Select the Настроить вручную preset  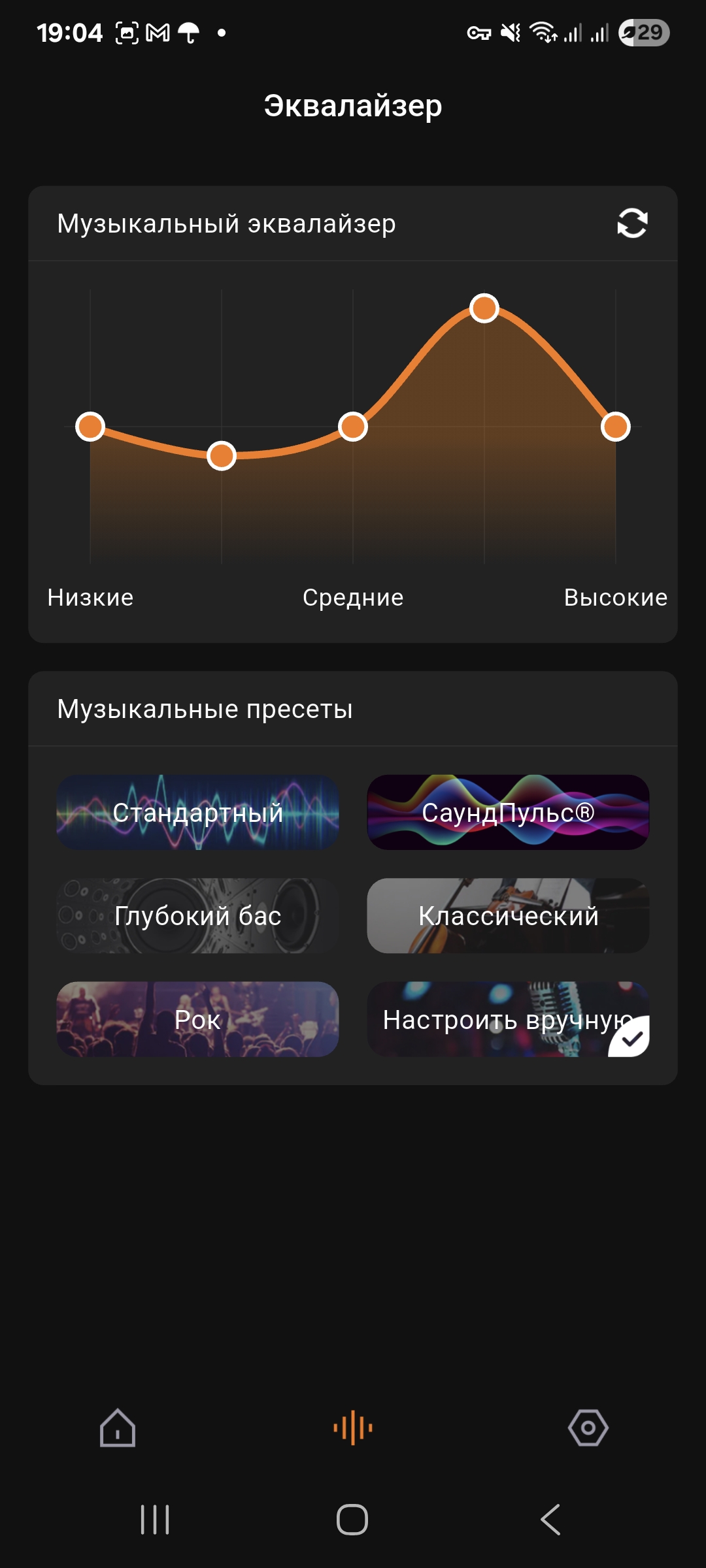pyautogui.click(x=508, y=1019)
